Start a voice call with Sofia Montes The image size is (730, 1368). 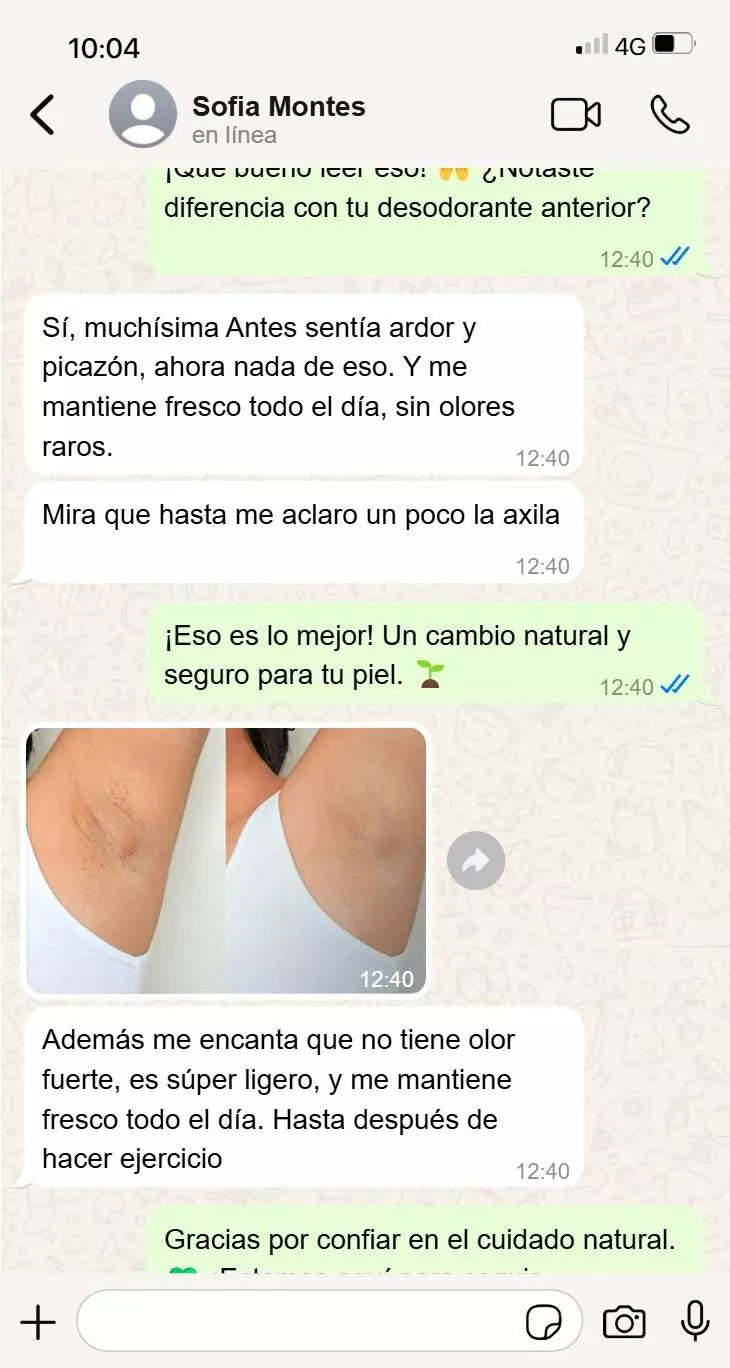point(669,115)
